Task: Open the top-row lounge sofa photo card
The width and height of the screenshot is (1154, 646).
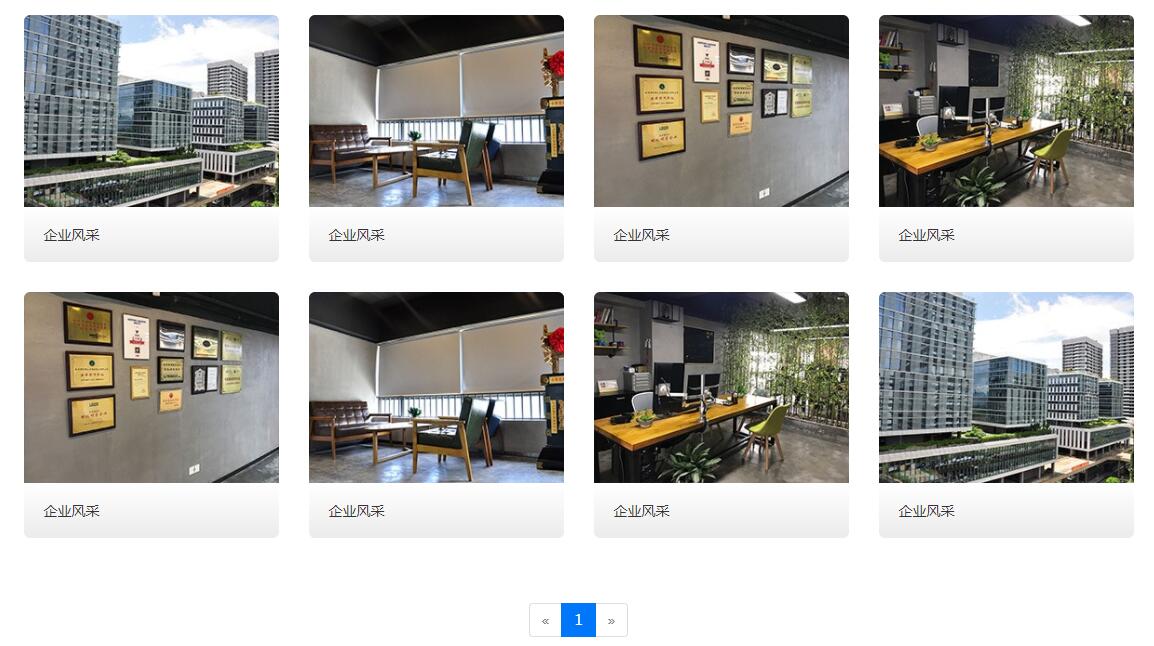Action: 436,111
